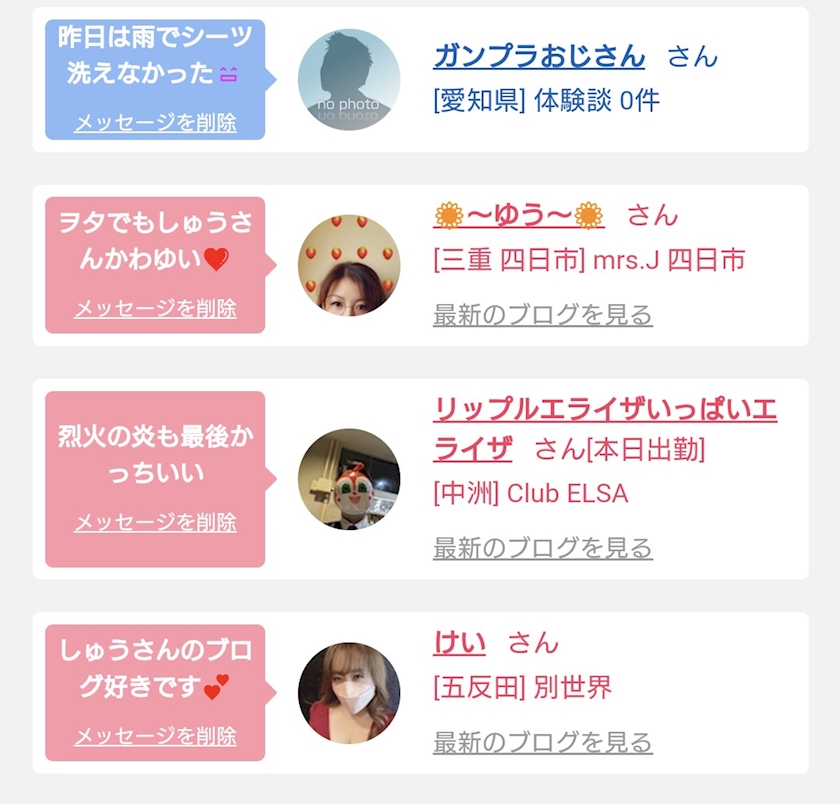The width and height of the screenshot is (840, 804).
Task: Tap ～ゆう～'s strawberry profile photo
Action: coord(349,265)
